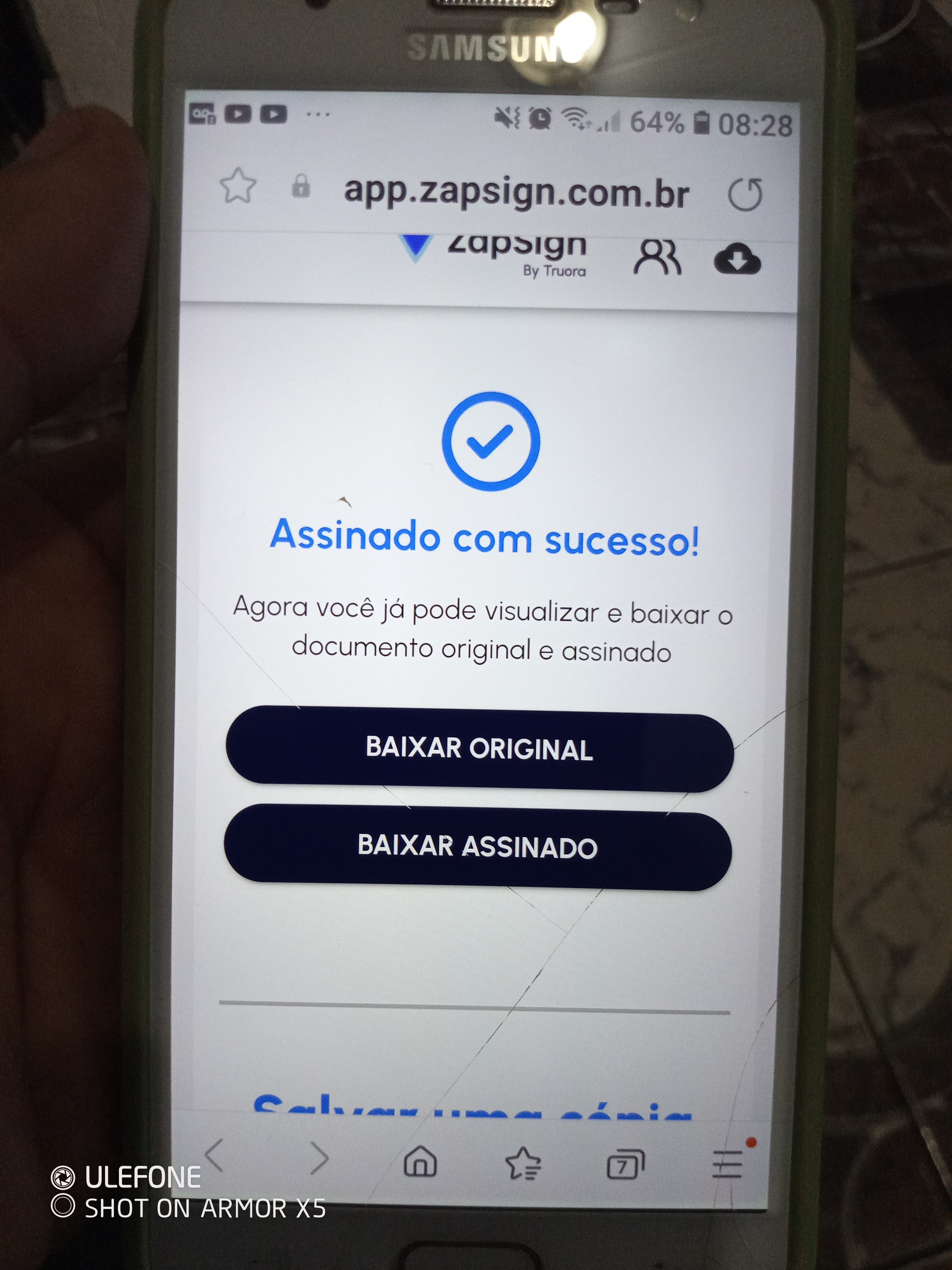Tap the BAIXAR ORIGINAL button
The width and height of the screenshot is (952, 1270).
coord(479,749)
